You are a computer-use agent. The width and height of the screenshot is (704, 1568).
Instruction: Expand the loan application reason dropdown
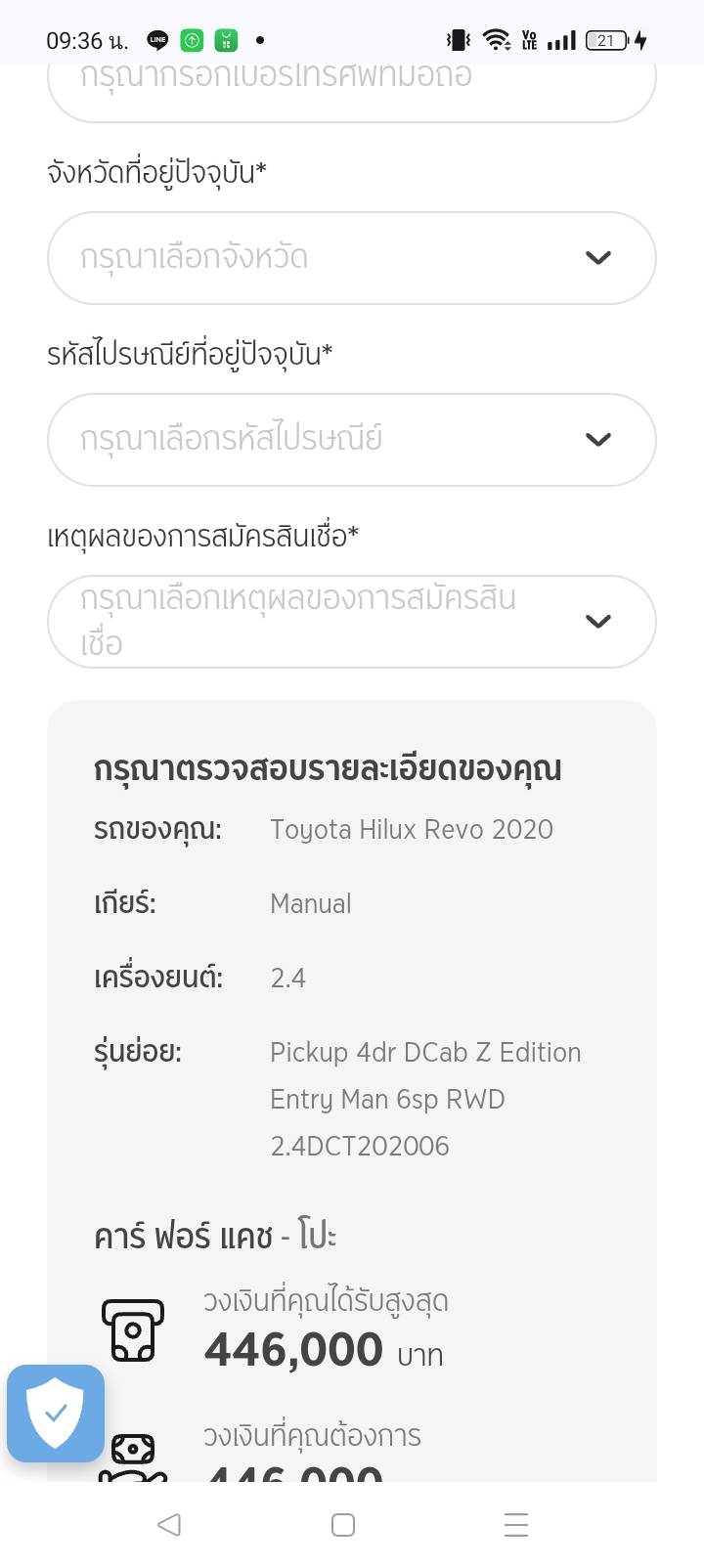(x=350, y=622)
